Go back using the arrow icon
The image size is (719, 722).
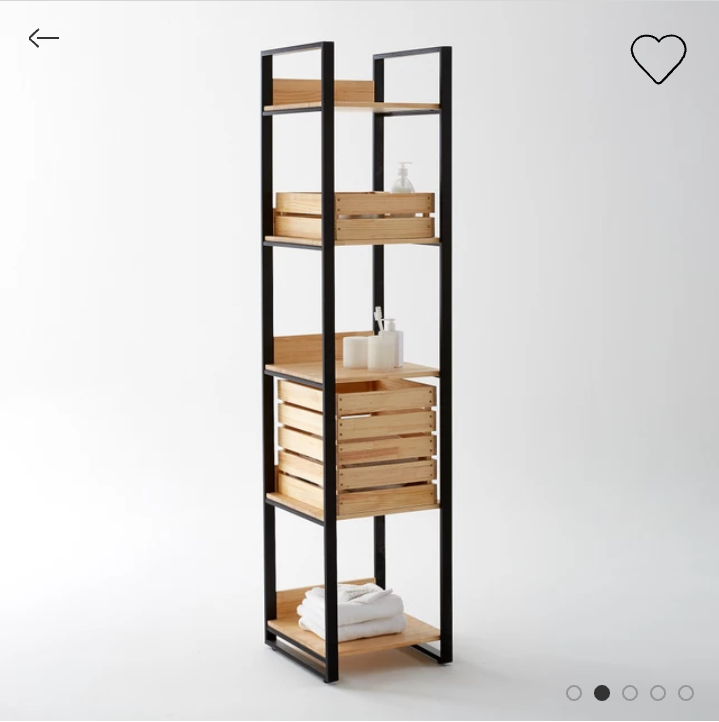(44, 39)
